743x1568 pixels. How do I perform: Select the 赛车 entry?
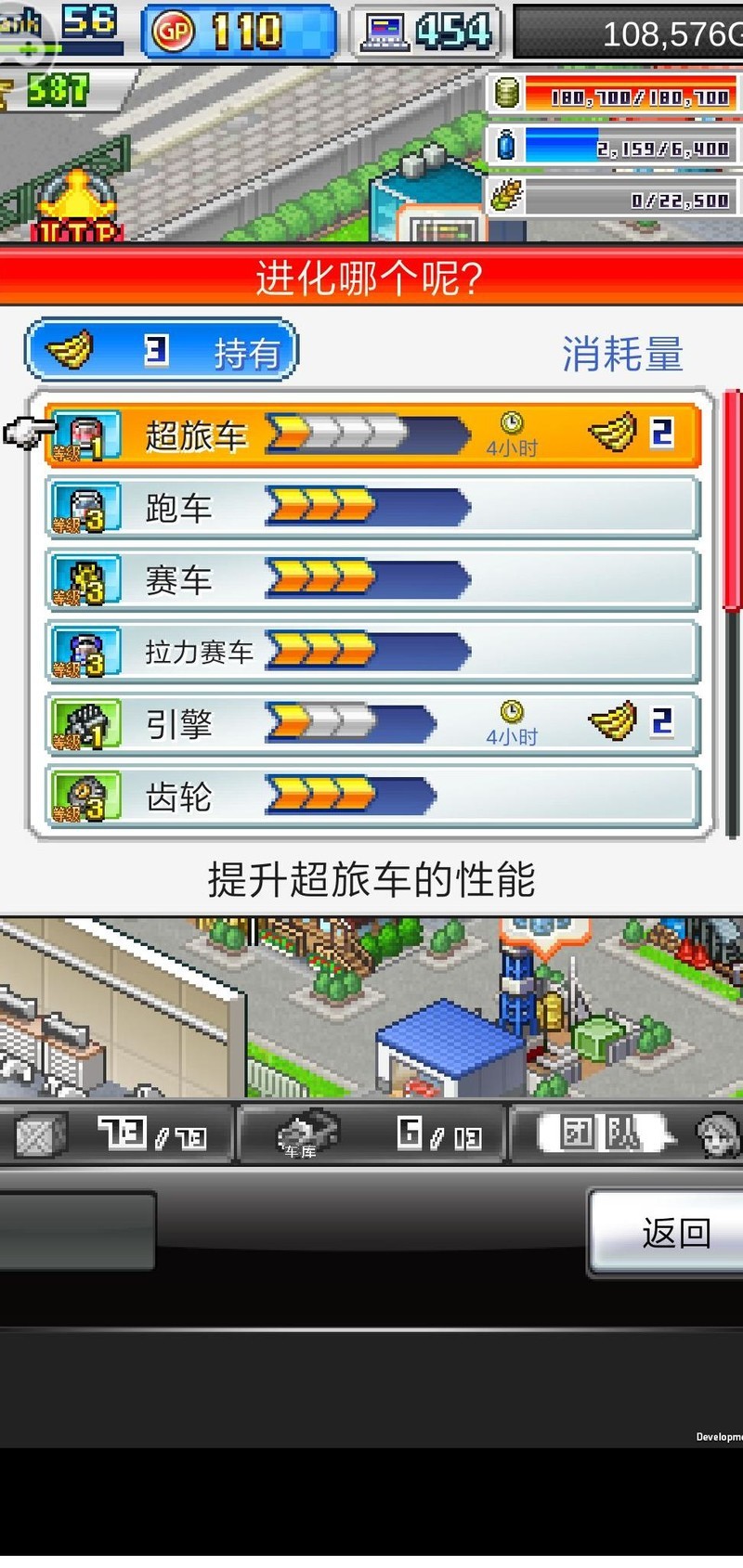(371, 580)
